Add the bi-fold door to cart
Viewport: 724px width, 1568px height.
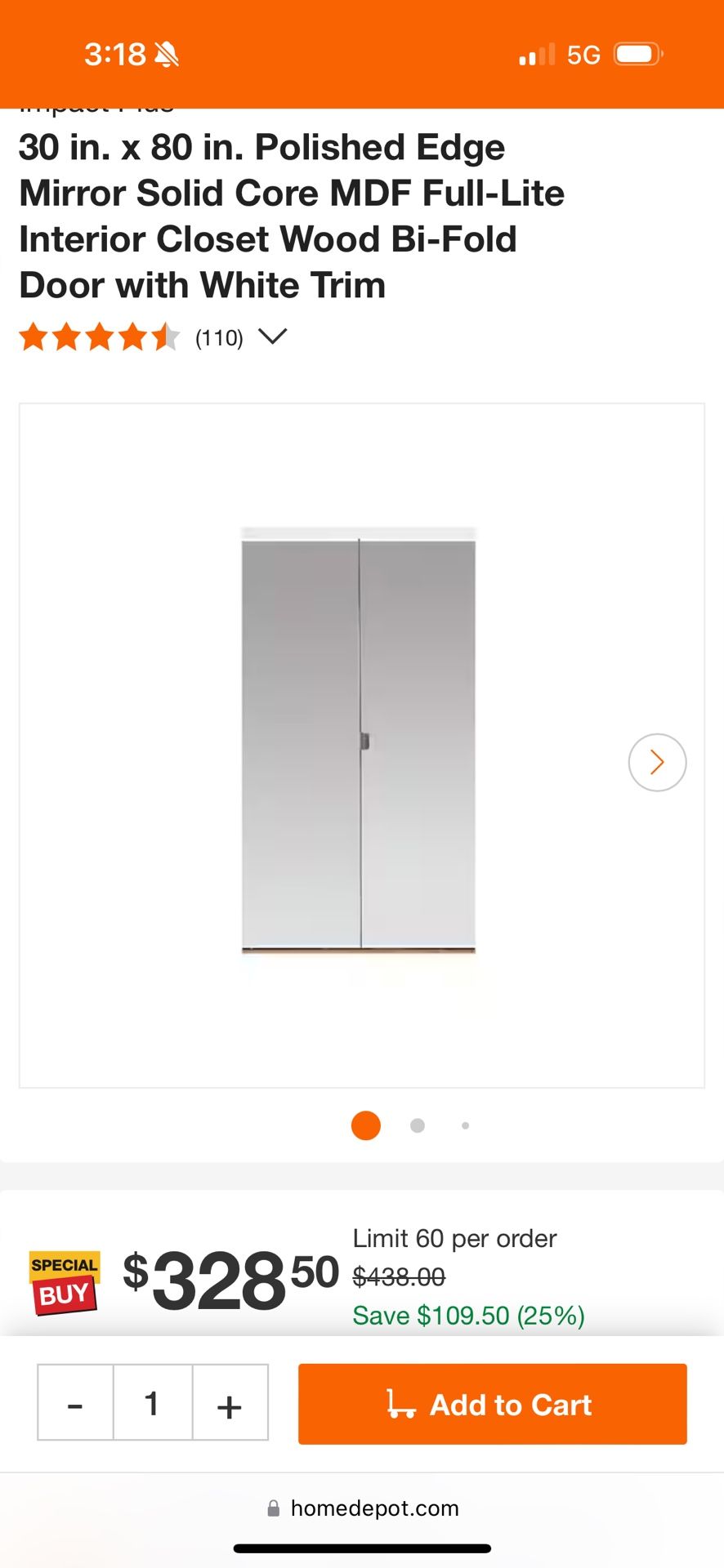492,1404
